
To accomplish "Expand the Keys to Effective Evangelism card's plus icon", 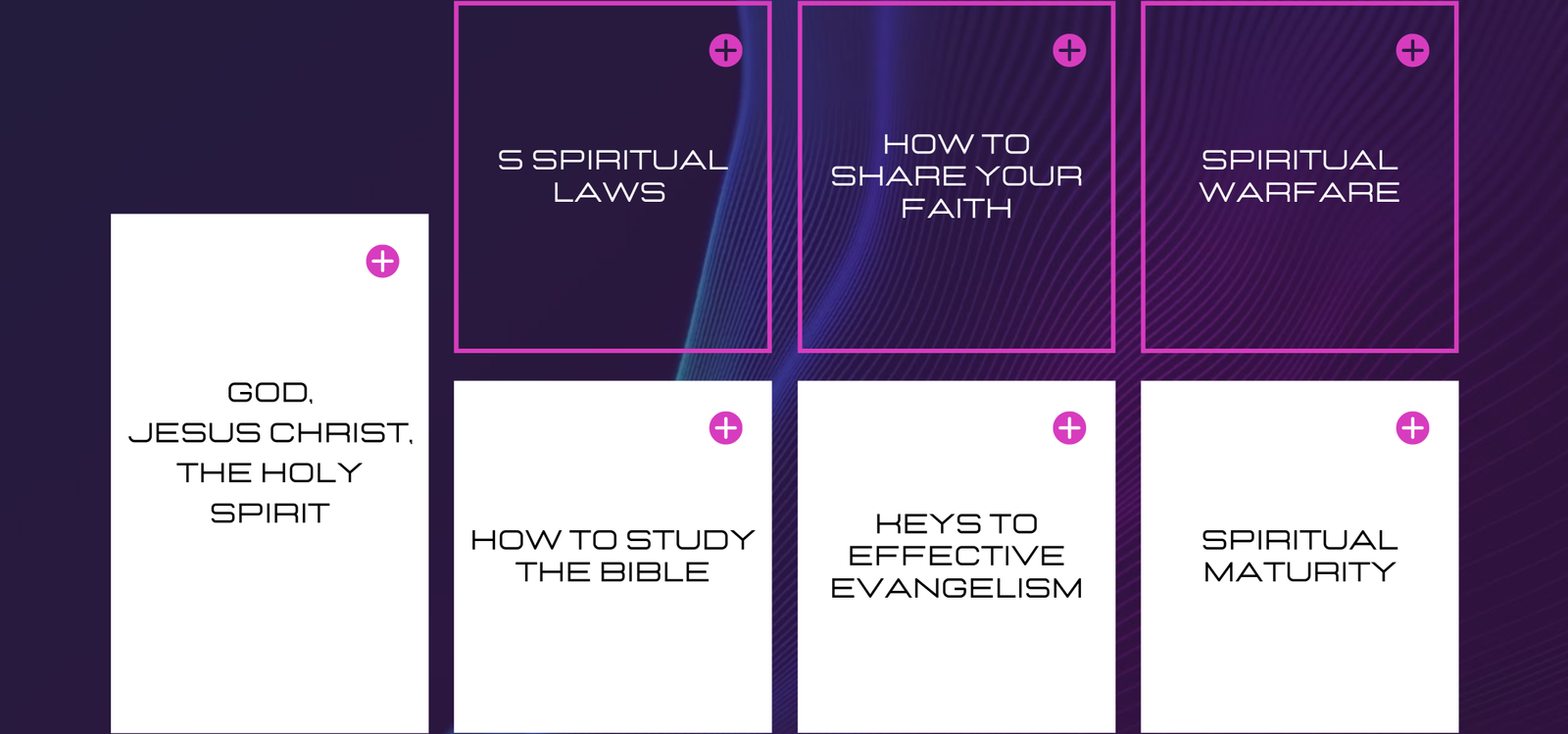I will (1069, 428).
